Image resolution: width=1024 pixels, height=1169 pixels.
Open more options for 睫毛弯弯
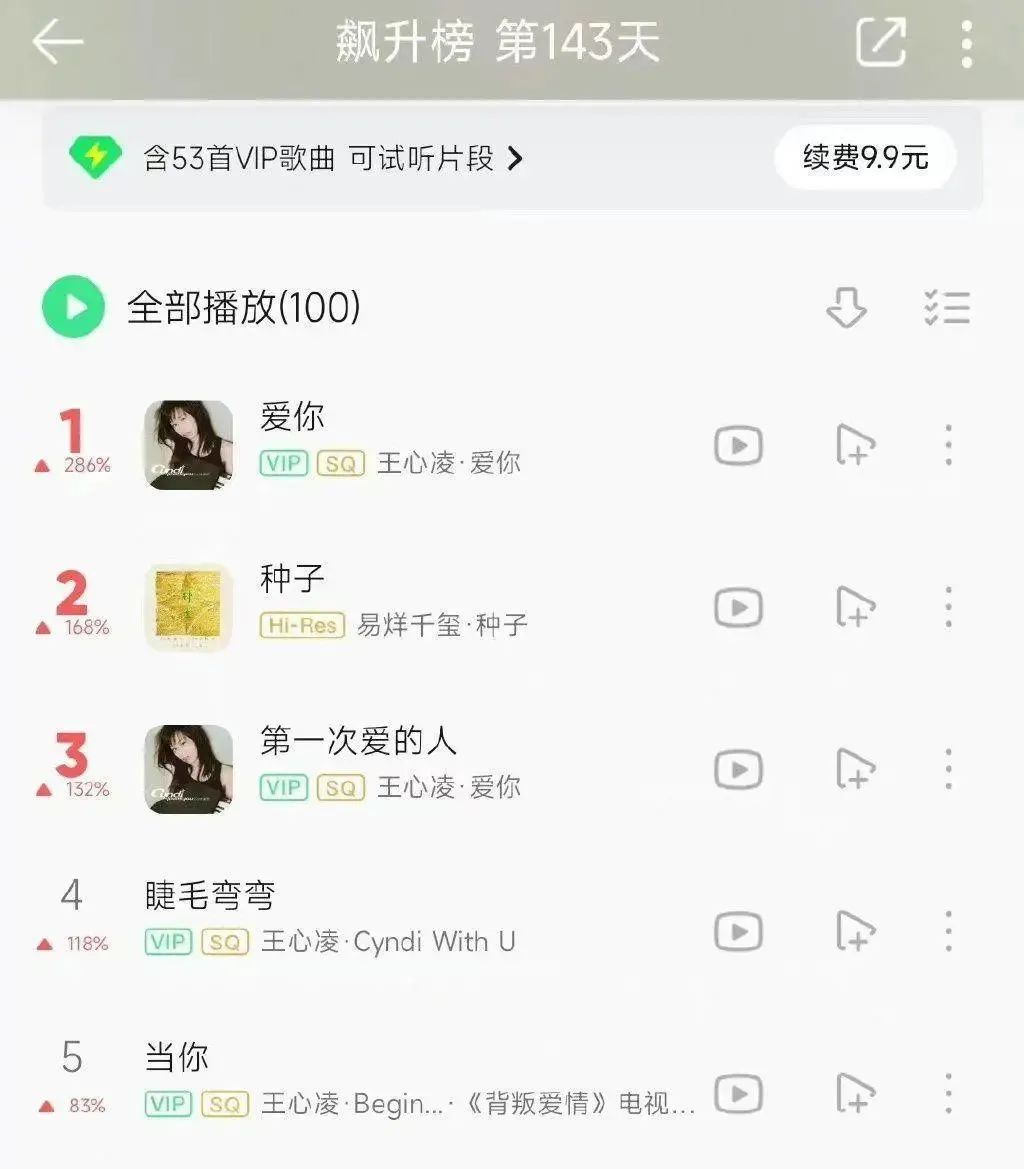pyautogui.click(x=948, y=931)
